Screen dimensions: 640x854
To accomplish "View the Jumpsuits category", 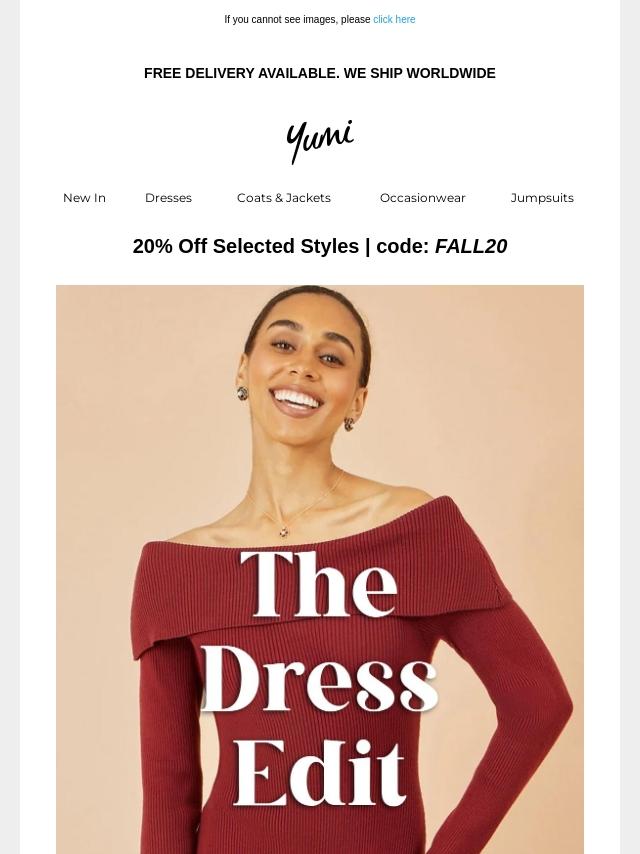I will click(541, 198).
